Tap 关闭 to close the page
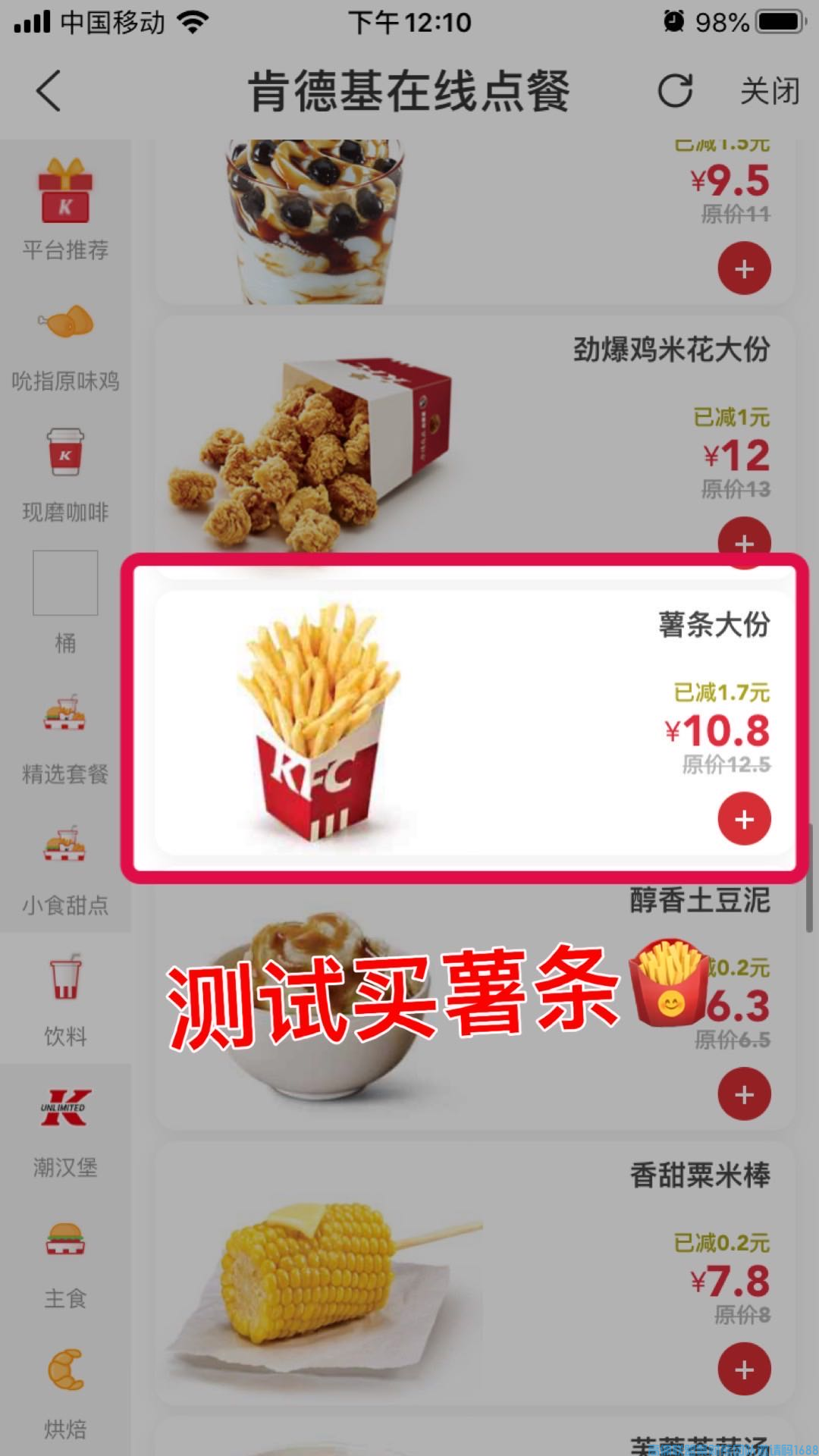819x1456 pixels. pos(770,91)
